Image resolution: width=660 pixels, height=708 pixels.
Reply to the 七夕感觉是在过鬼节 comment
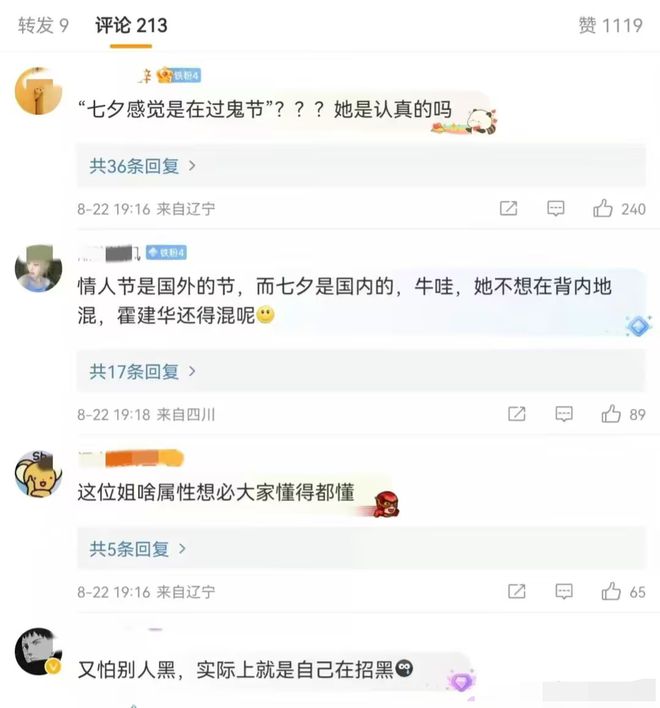556,209
